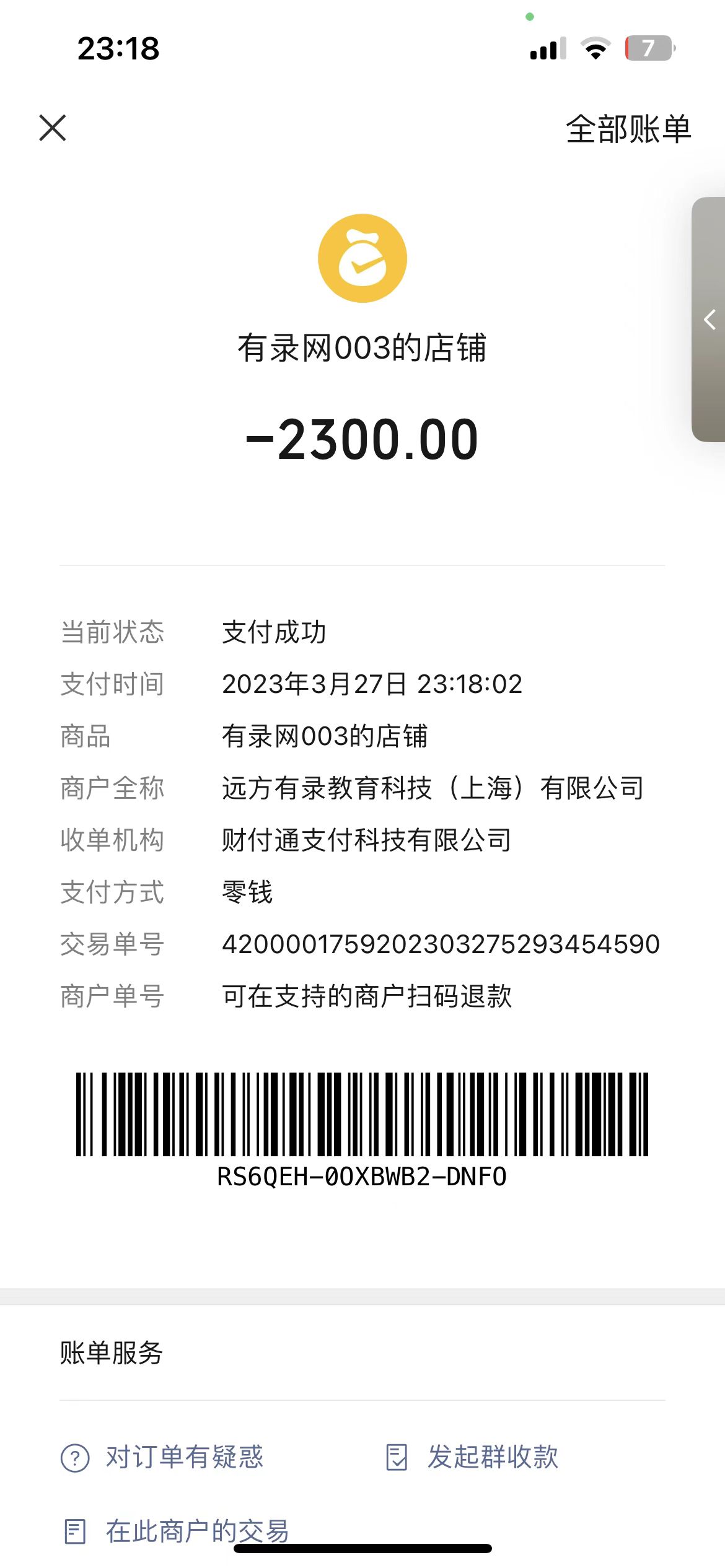Open 全部账单 (all bills)

click(628, 129)
